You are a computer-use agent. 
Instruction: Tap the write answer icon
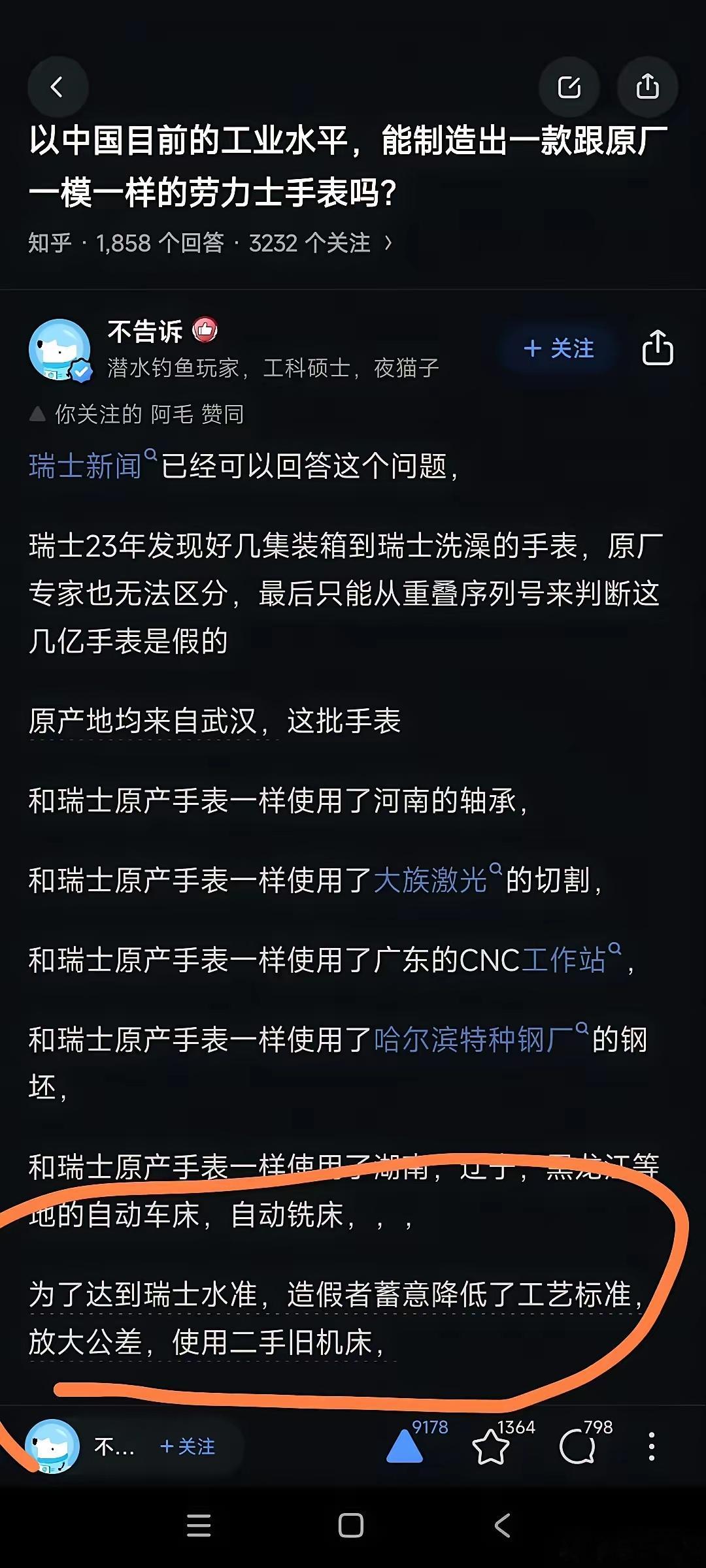coord(569,87)
